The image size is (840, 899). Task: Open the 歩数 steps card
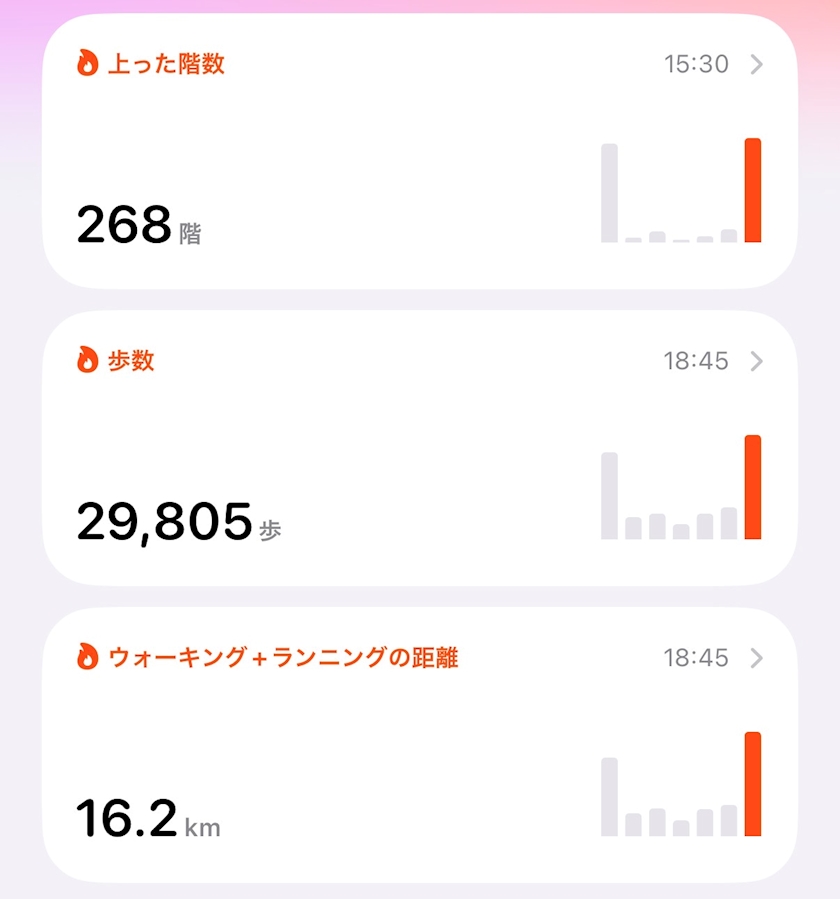pyautogui.click(x=420, y=448)
